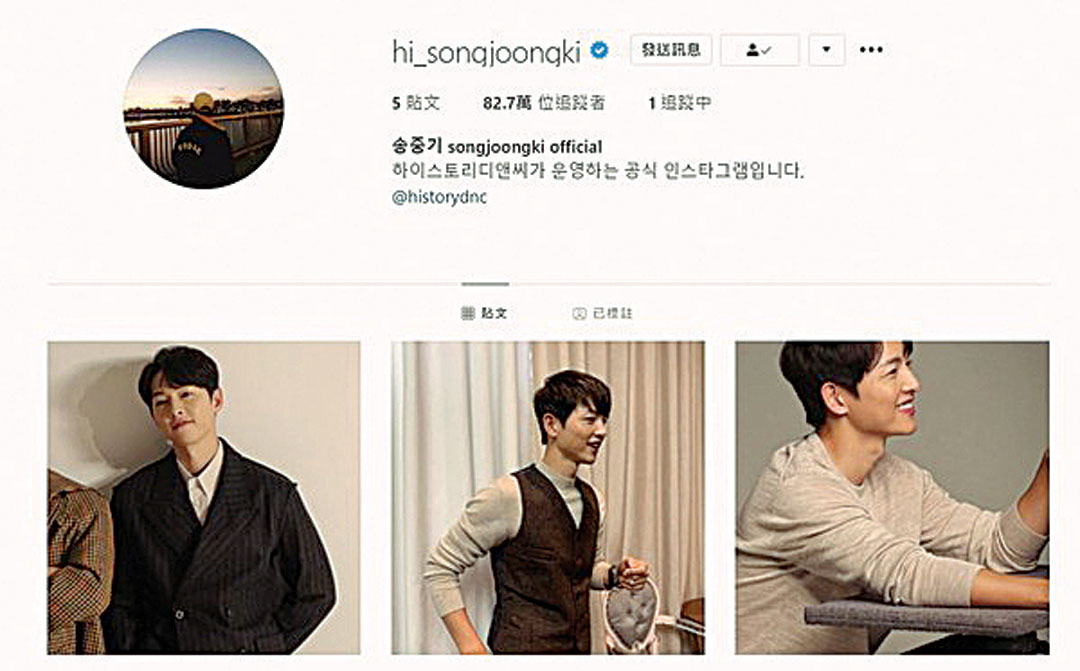Open the following status button

click(x=759, y=50)
